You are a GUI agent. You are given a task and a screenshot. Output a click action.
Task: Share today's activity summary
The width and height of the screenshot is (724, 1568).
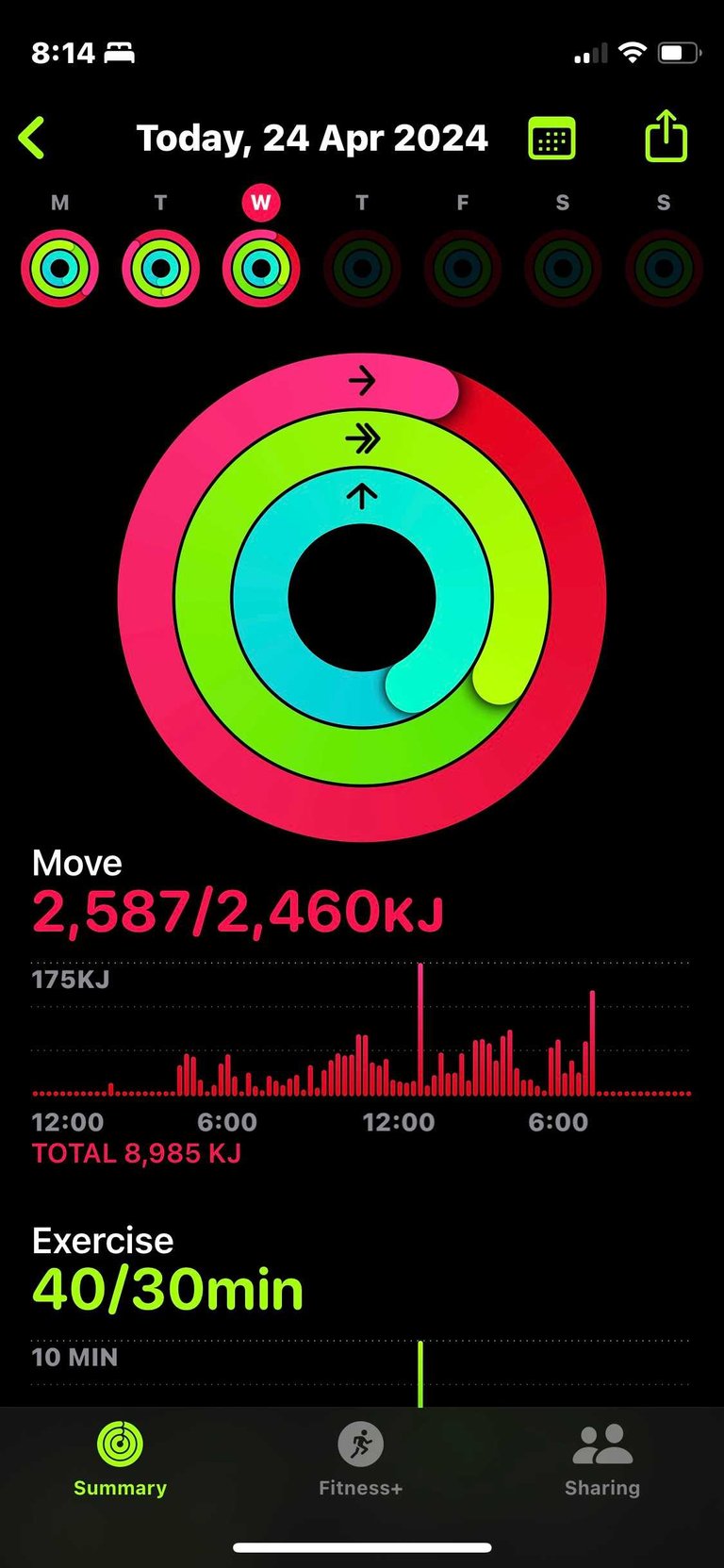(666, 136)
